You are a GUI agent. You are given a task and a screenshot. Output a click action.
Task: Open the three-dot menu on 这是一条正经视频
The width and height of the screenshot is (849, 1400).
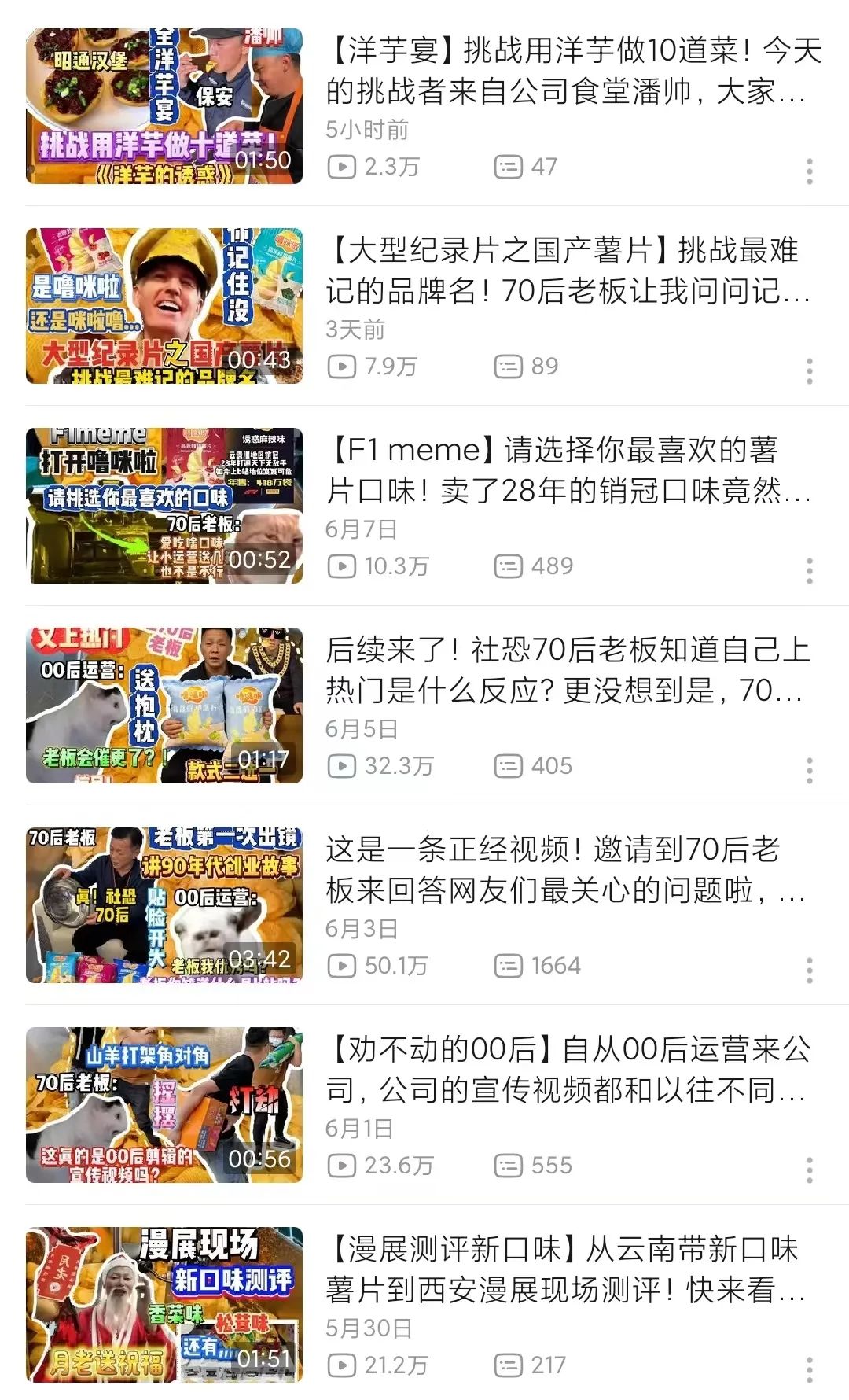(809, 971)
